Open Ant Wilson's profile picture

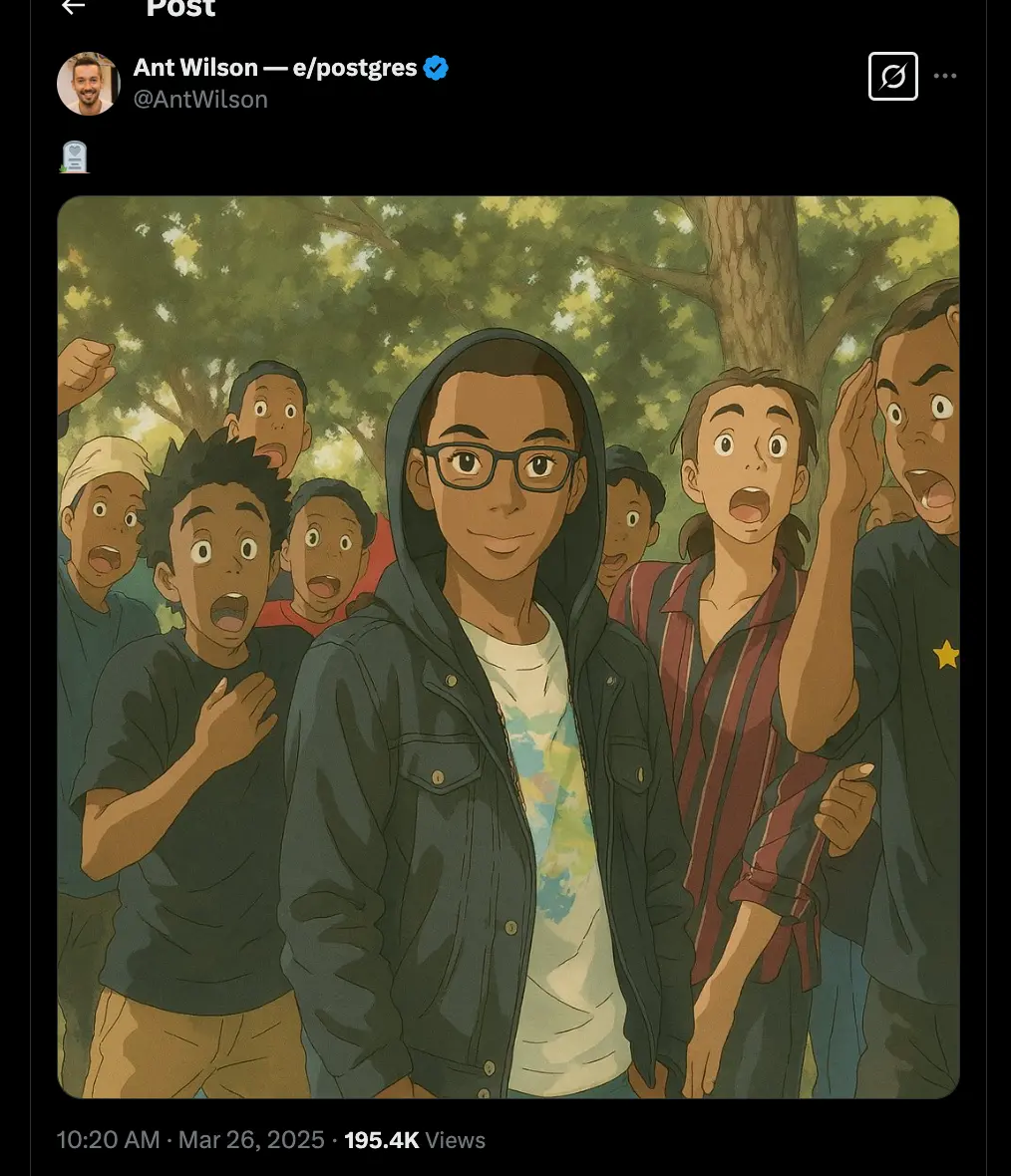tap(88, 84)
